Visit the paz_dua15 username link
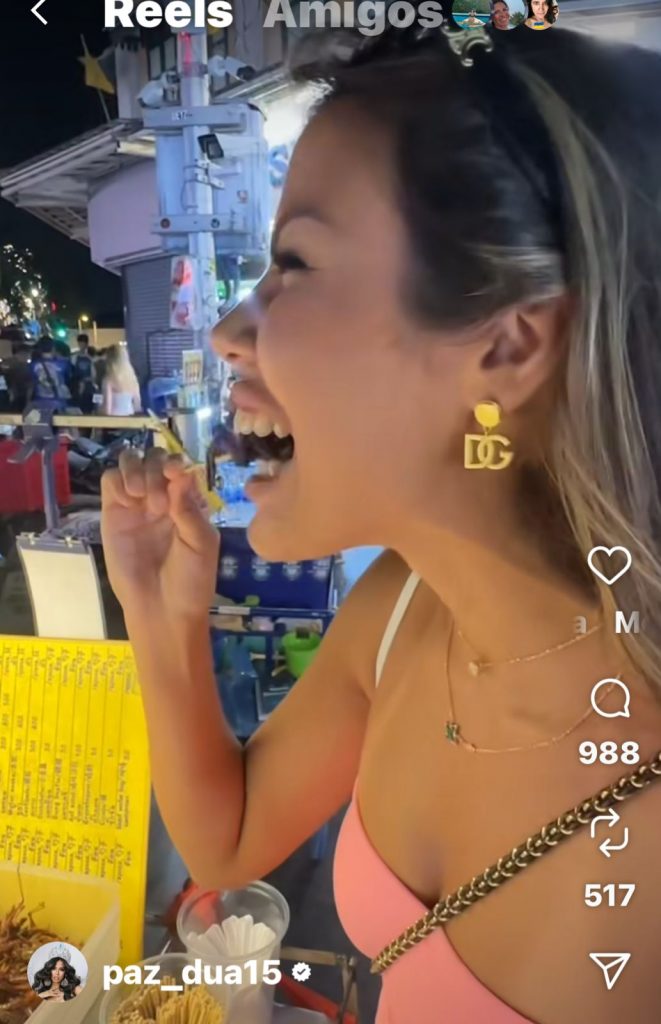The image size is (661, 1024). click(194, 973)
